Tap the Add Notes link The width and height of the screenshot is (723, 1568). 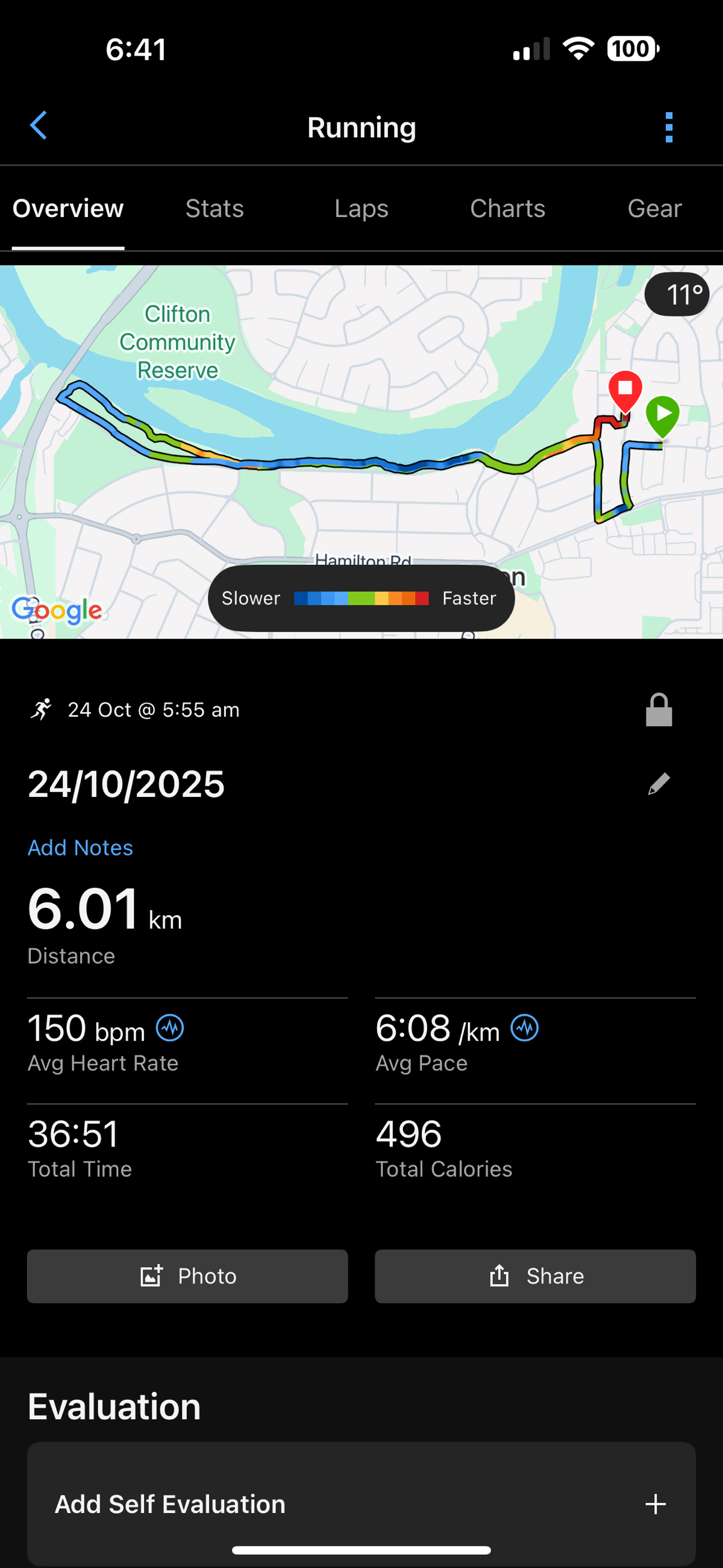coord(80,848)
